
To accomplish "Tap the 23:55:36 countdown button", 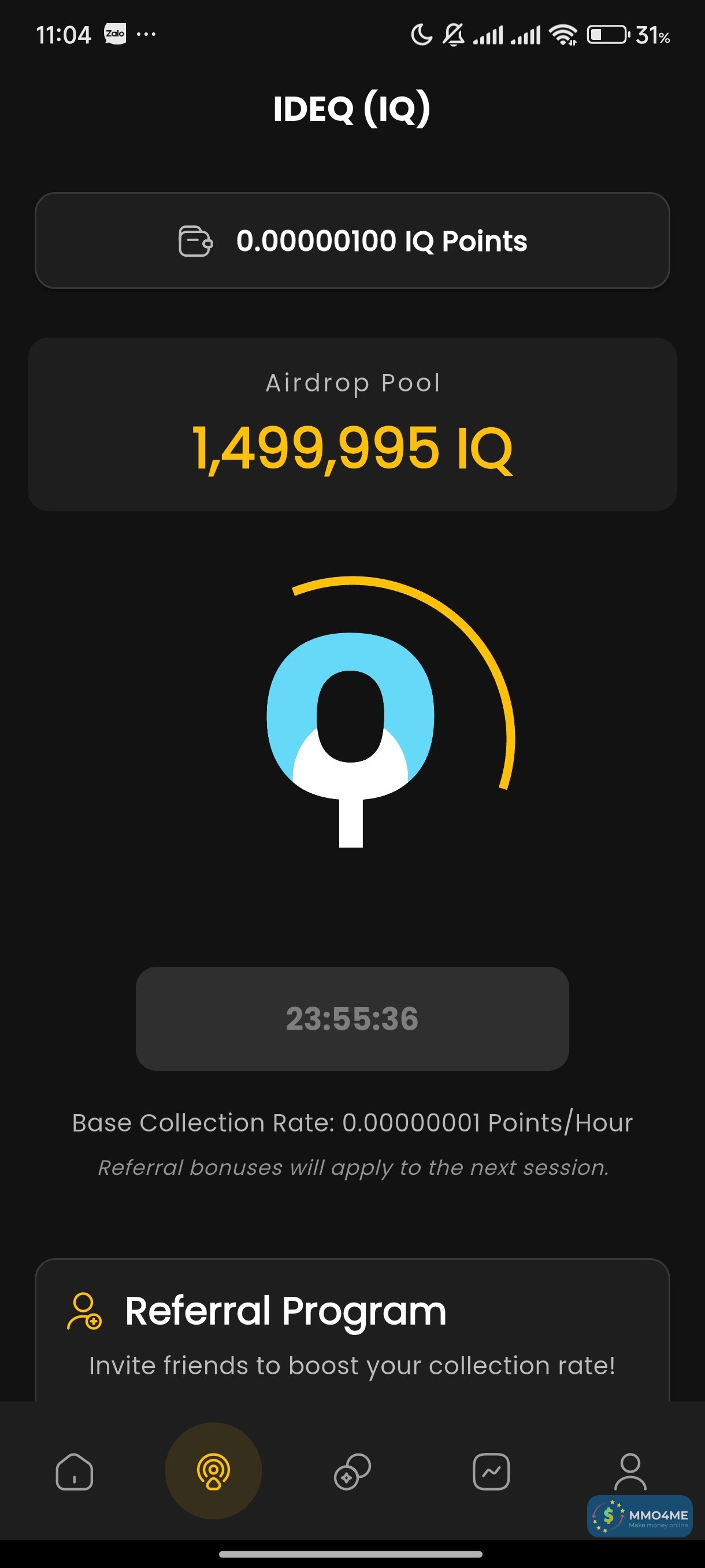I will (352, 1018).
